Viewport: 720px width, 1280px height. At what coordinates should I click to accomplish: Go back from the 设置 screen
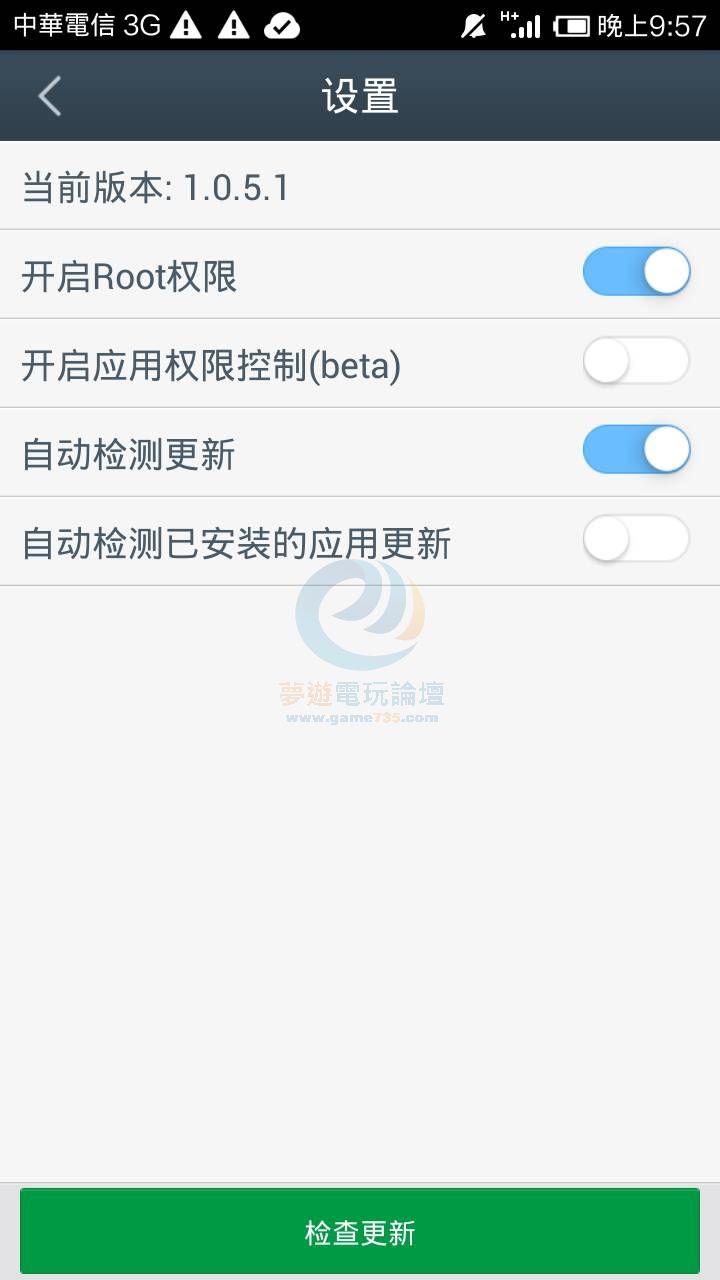pos(50,97)
